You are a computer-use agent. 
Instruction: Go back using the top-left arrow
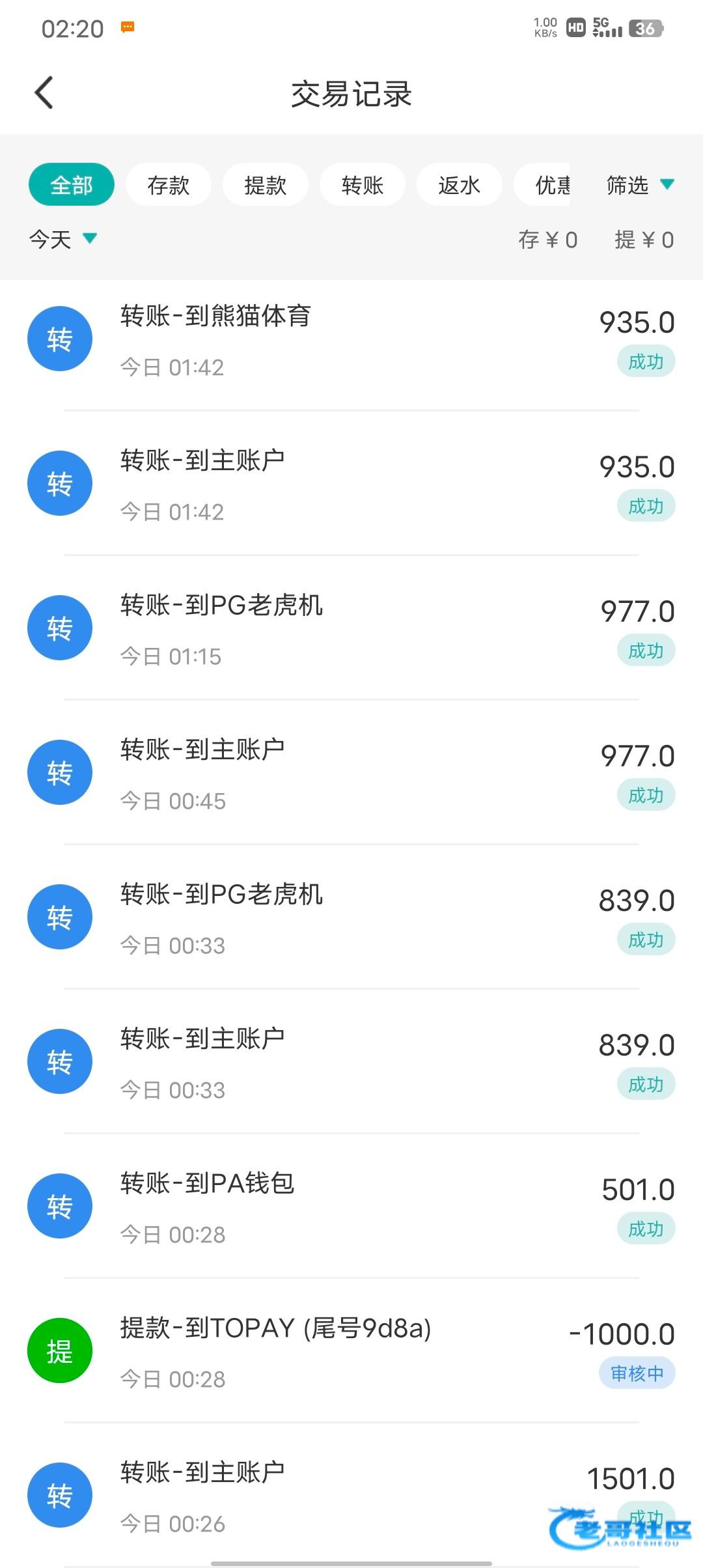(44, 93)
